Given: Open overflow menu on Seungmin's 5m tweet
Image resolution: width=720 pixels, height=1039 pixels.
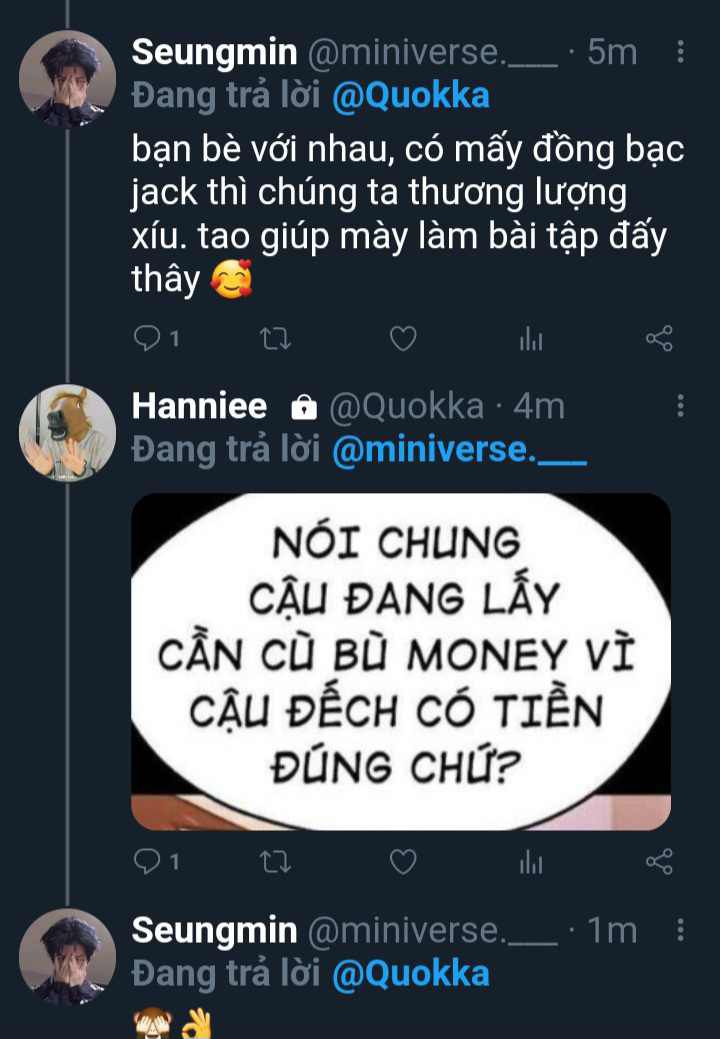Looking at the screenshot, I should (681, 52).
